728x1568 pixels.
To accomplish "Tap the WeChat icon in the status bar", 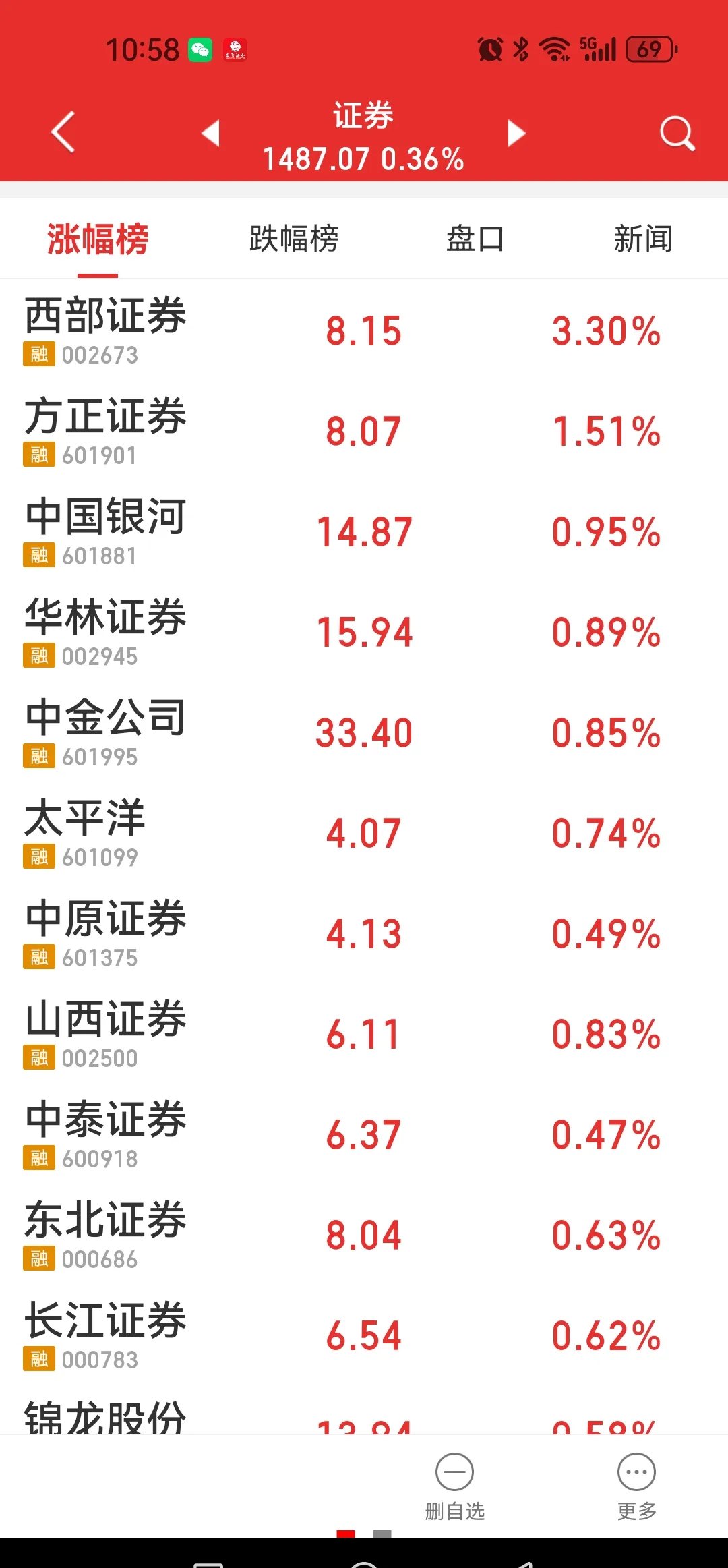I will point(199,49).
